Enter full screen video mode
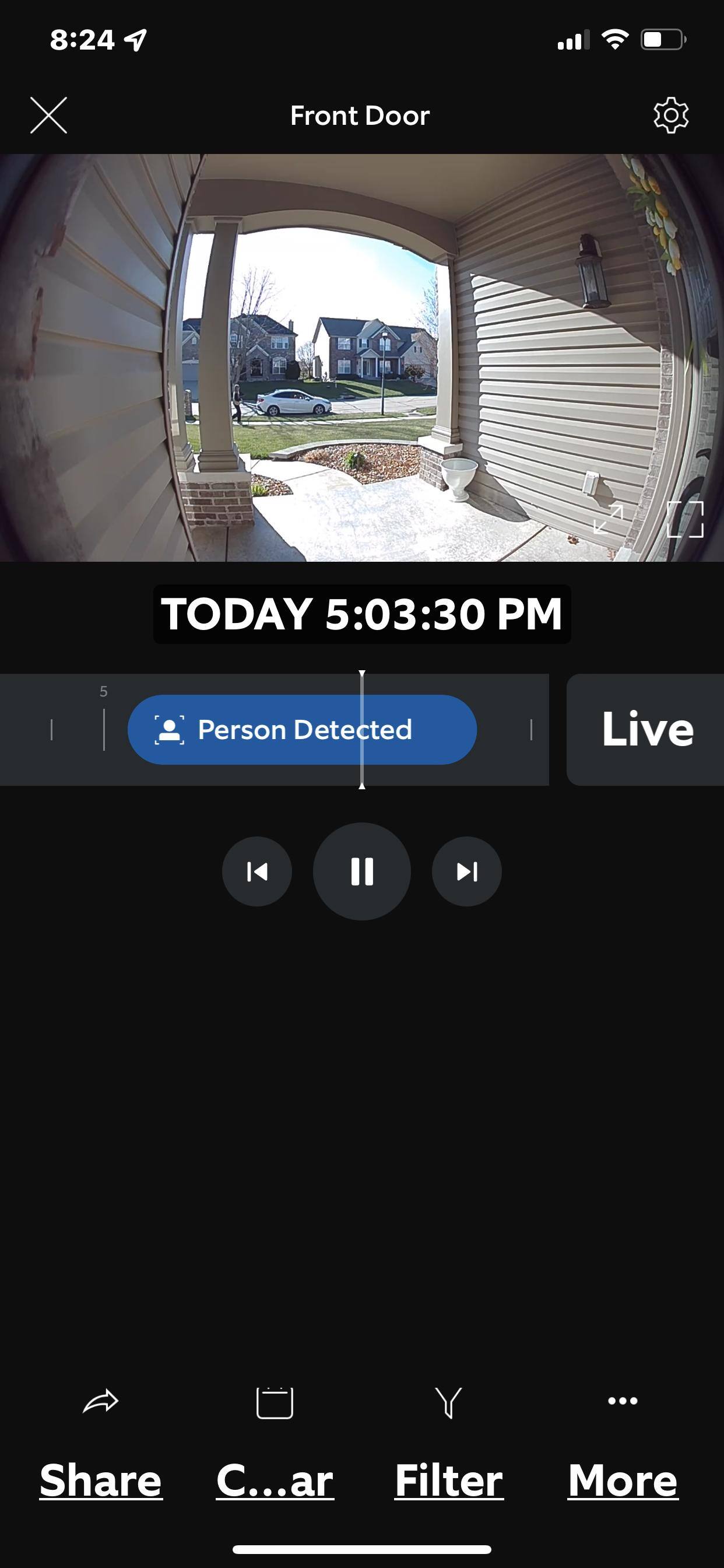Image resolution: width=724 pixels, height=1568 pixels. click(685, 519)
